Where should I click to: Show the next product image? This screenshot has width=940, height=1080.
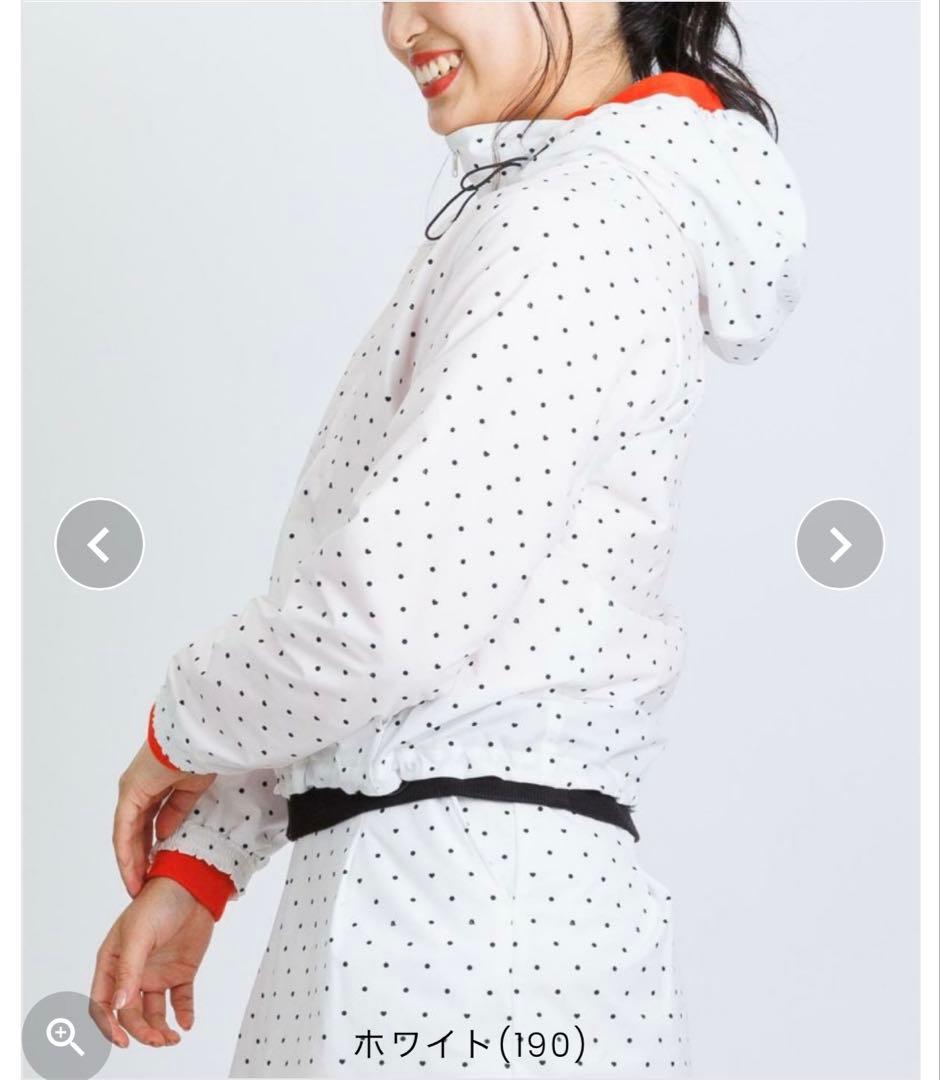click(x=840, y=544)
